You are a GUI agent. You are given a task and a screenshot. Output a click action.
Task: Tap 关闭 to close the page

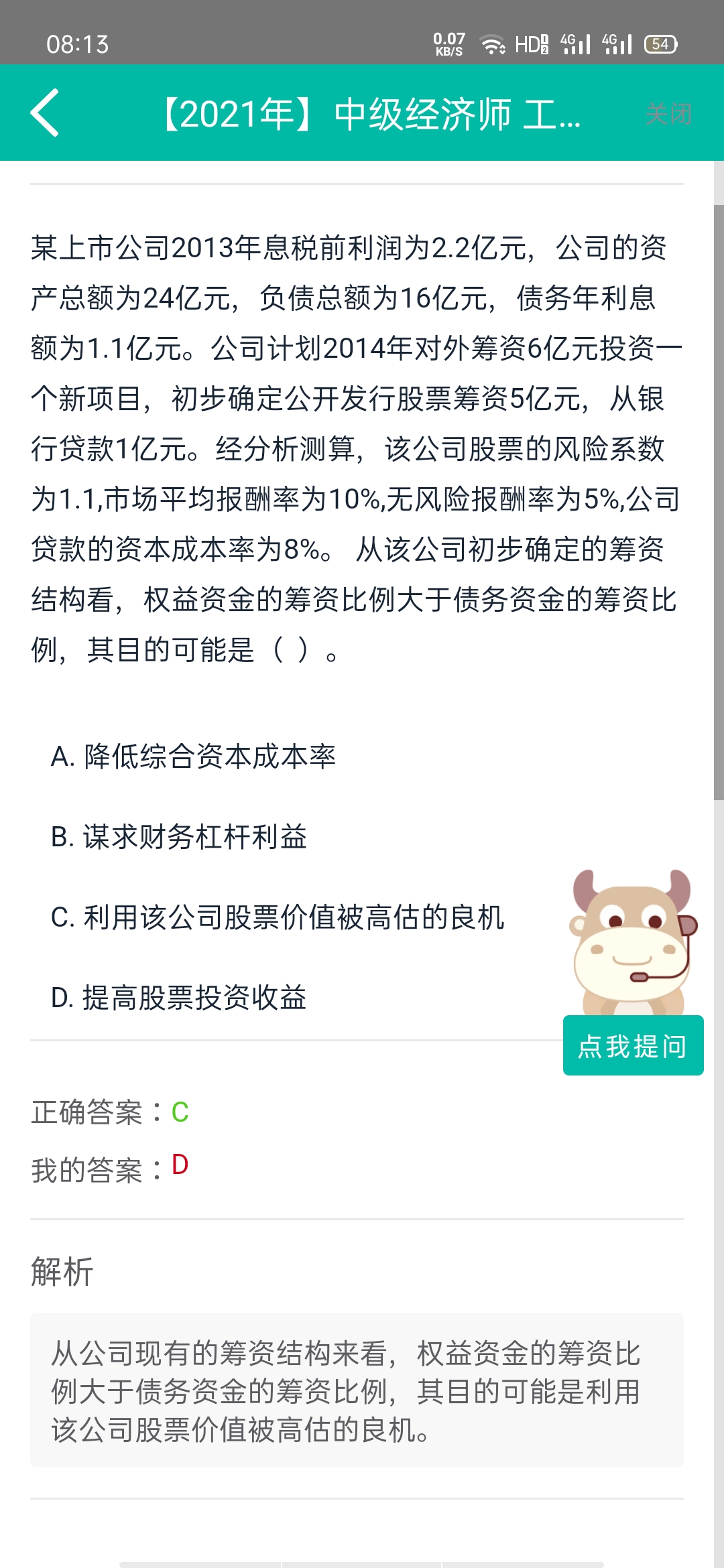point(668,114)
